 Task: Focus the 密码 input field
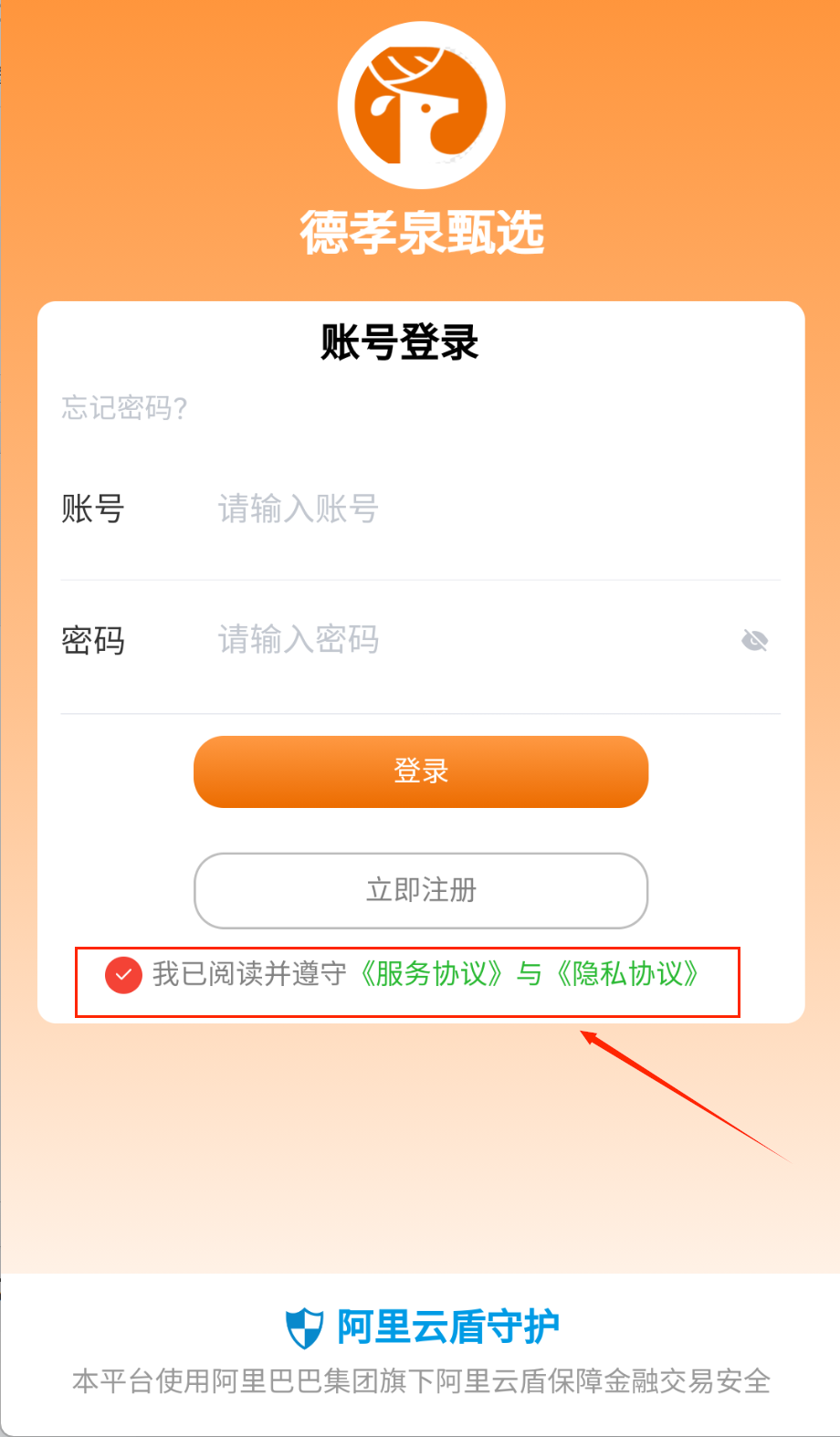click(457, 640)
